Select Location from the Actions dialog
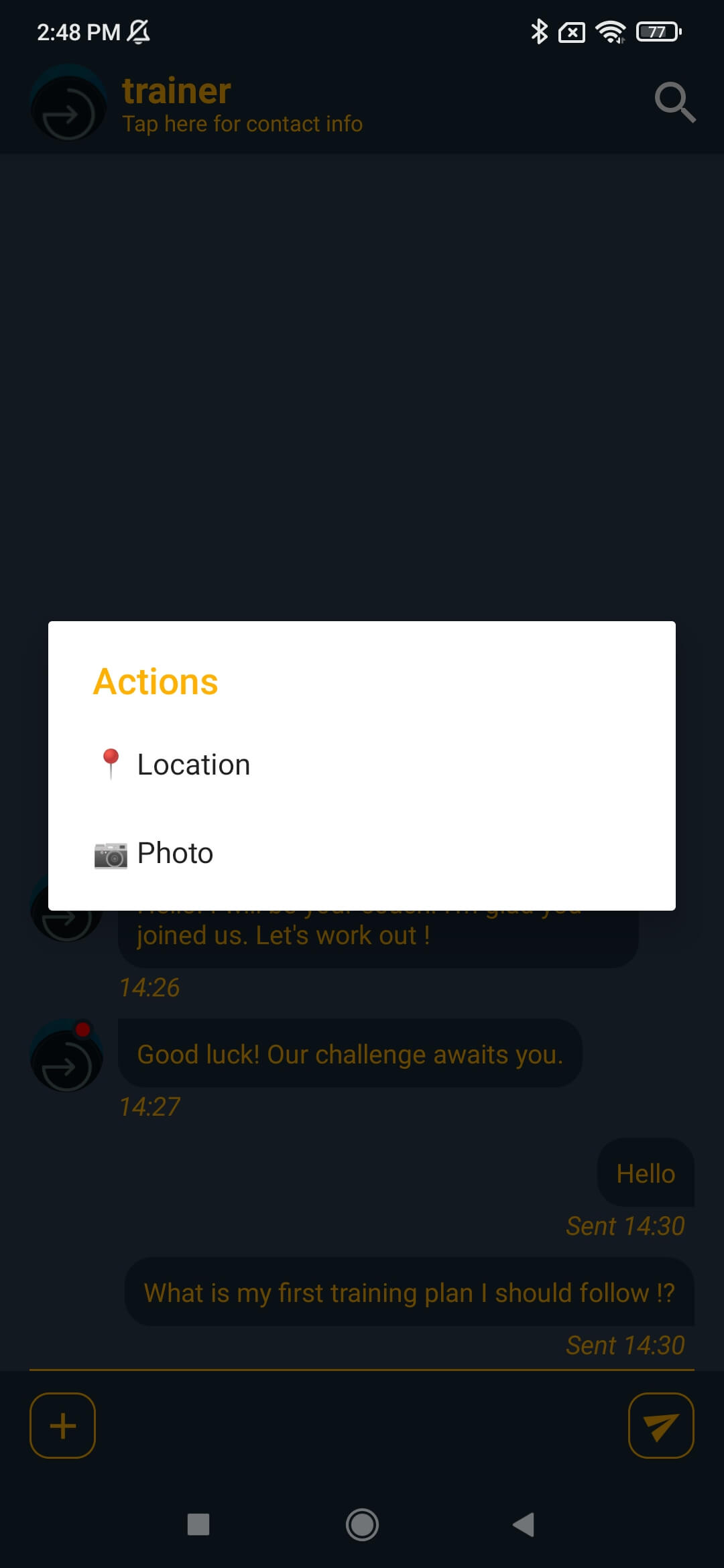The image size is (724, 1568). 362,765
